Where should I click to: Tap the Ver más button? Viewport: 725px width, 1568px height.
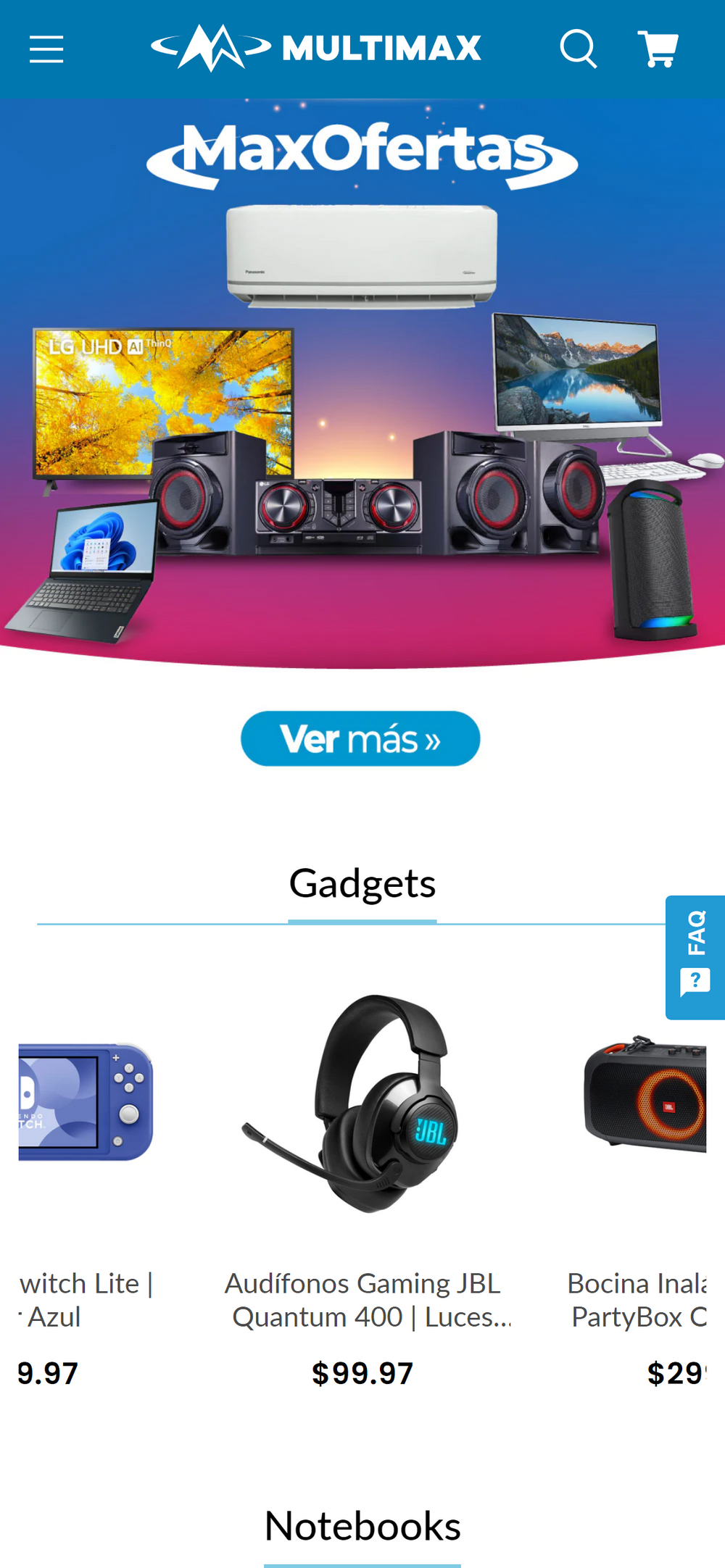click(x=360, y=738)
